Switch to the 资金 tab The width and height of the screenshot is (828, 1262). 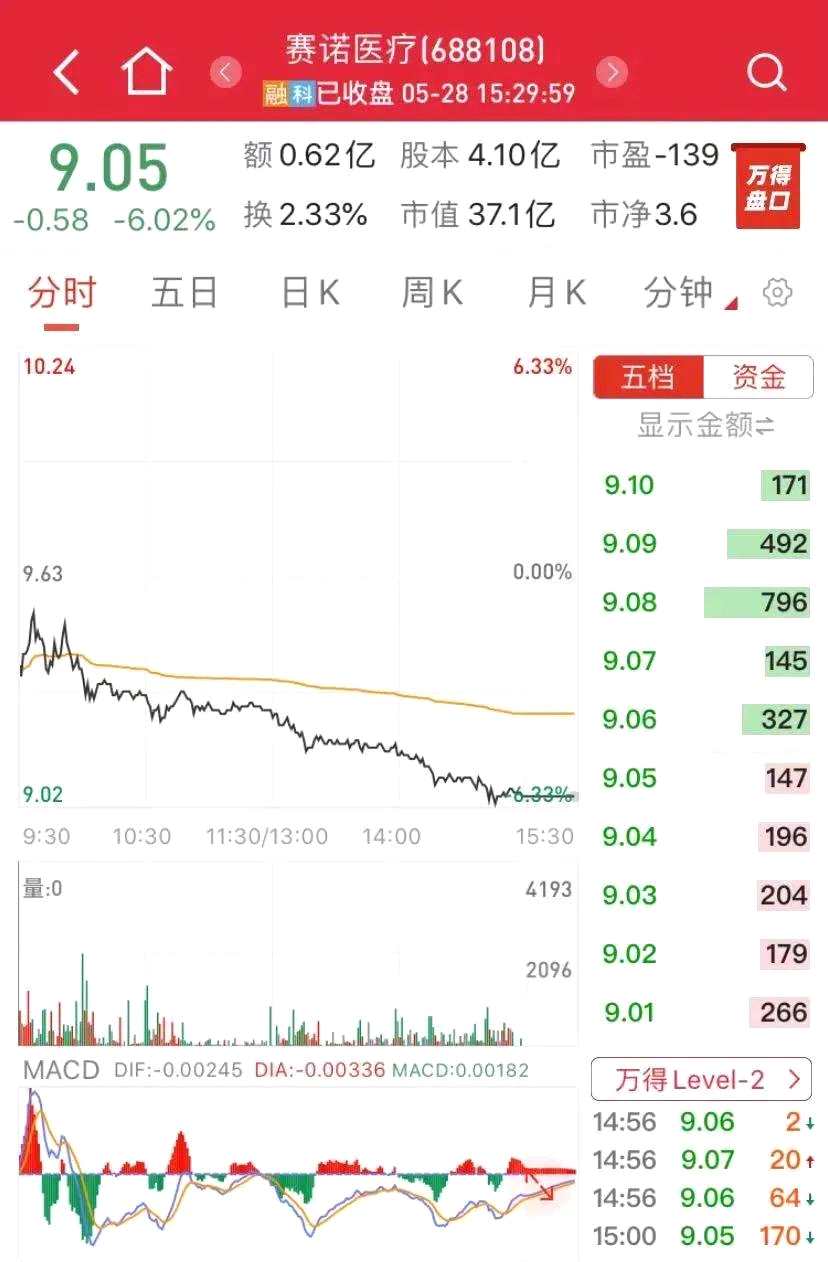click(x=758, y=378)
